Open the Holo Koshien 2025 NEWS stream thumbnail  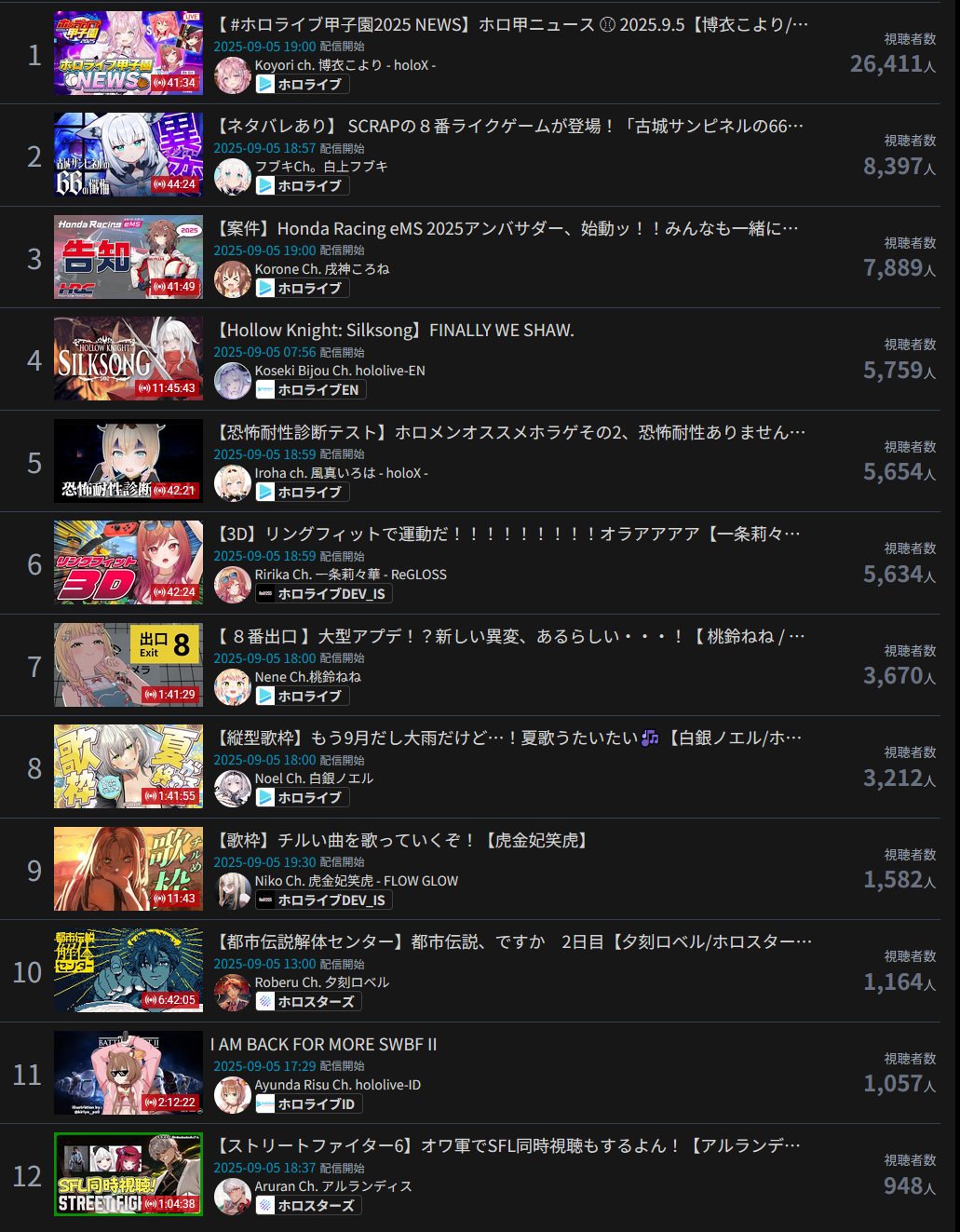(x=128, y=53)
